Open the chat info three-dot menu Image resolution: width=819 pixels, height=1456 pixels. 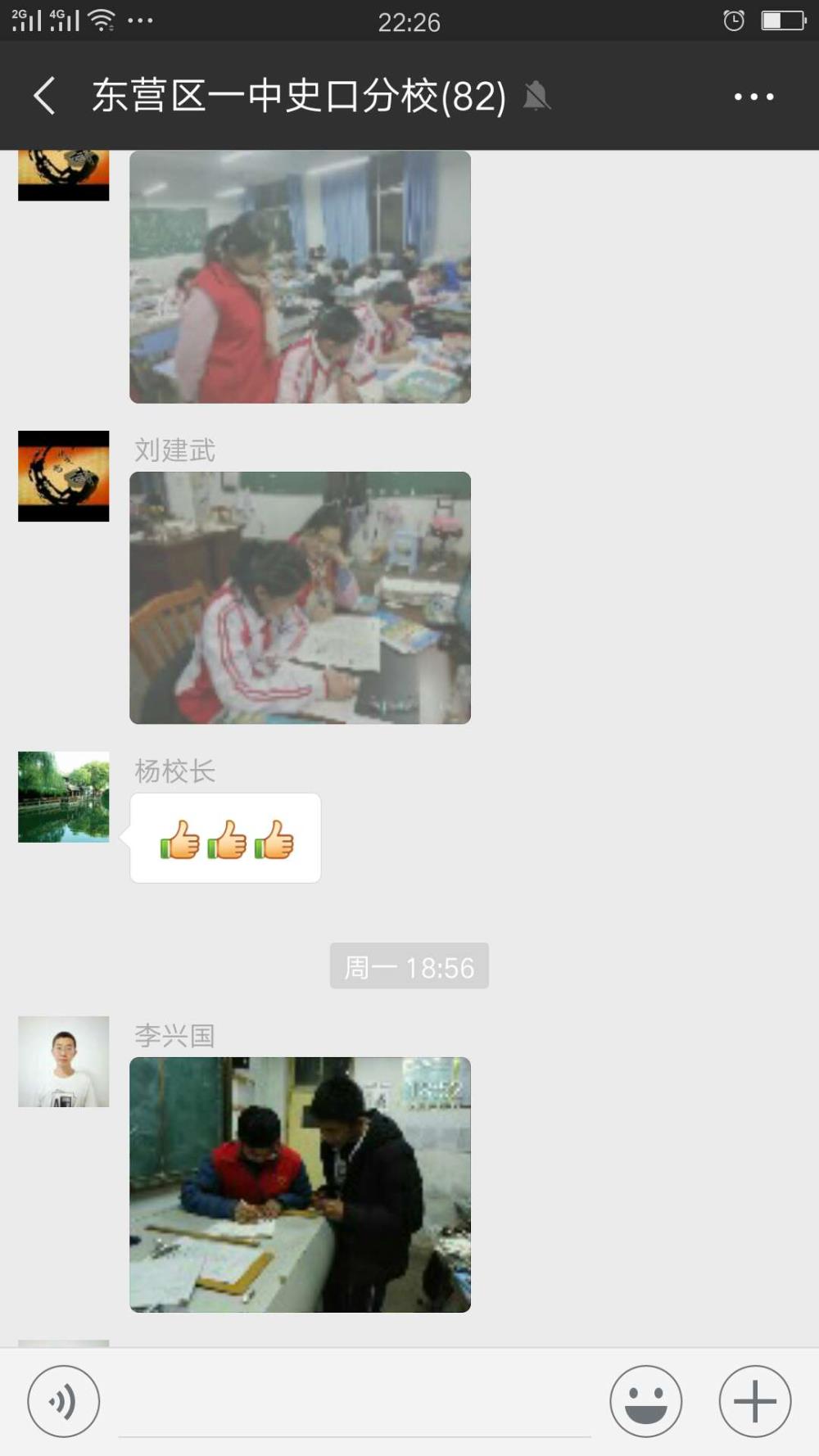tap(753, 97)
